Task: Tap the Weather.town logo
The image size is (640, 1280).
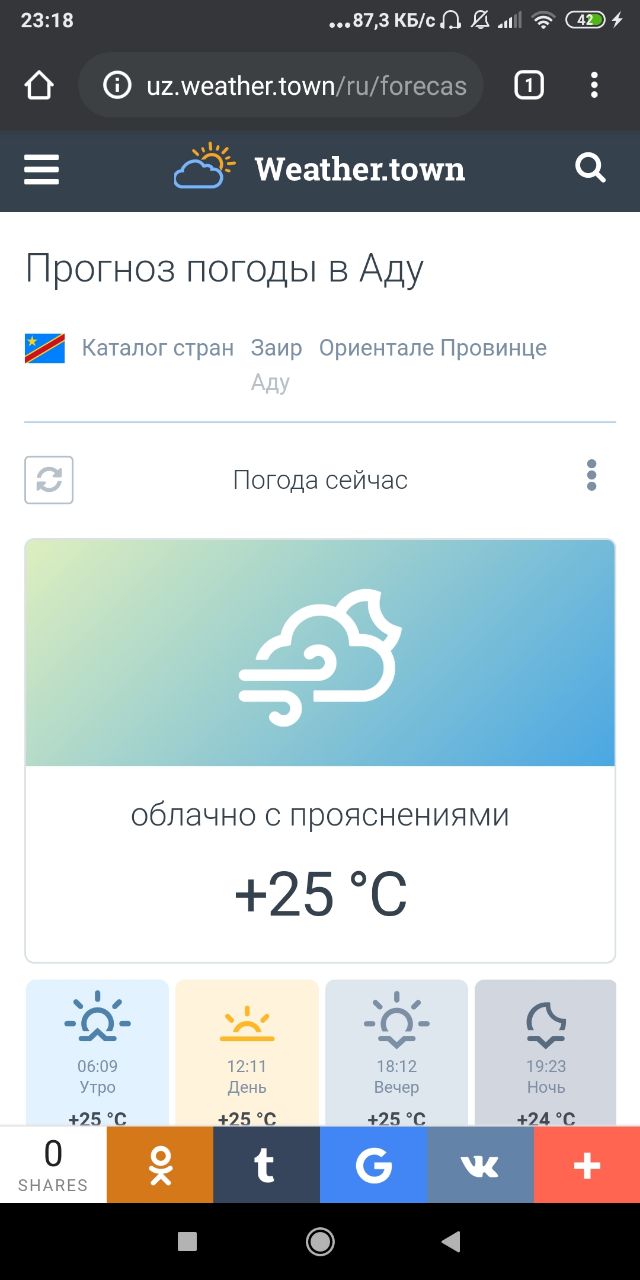Action: click(x=320, y=168)
